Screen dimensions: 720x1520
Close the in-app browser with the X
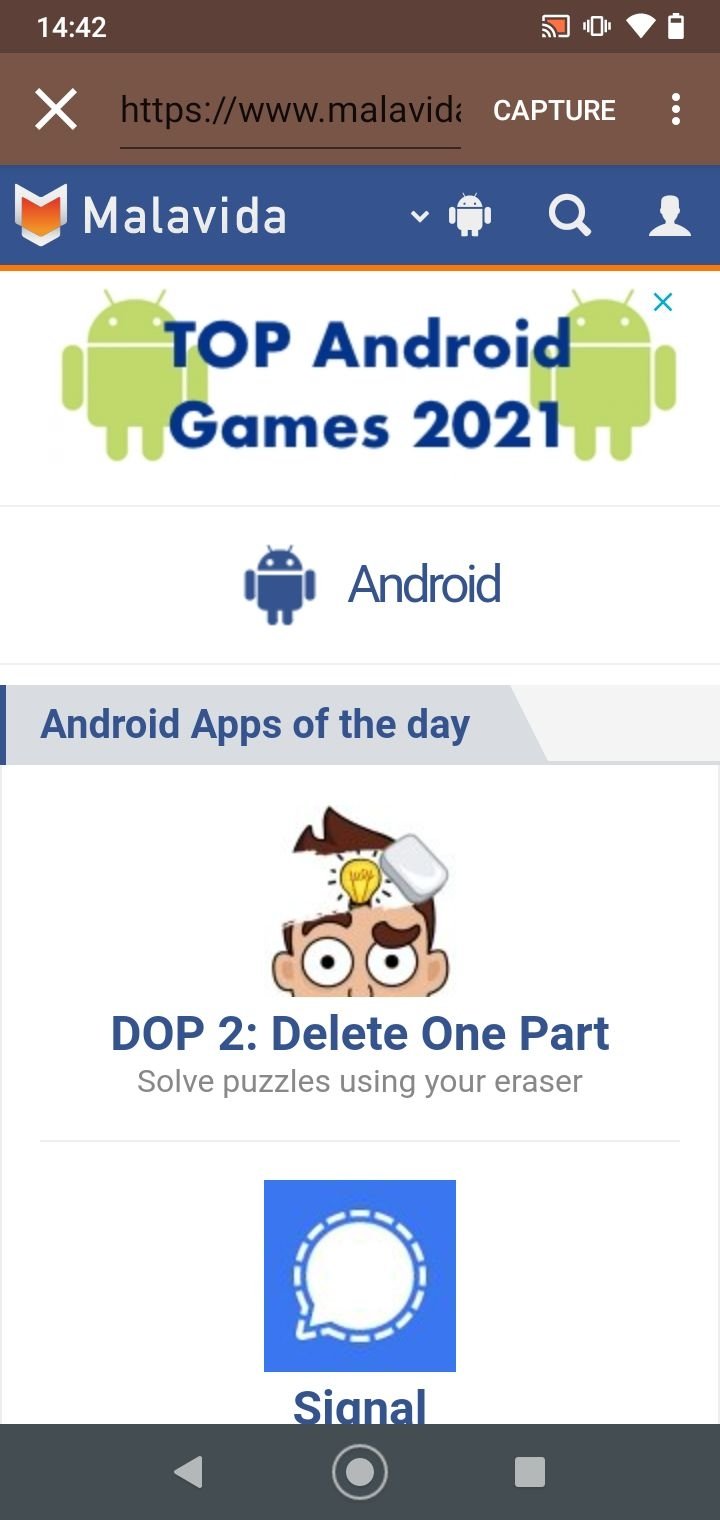pos(56,109)
